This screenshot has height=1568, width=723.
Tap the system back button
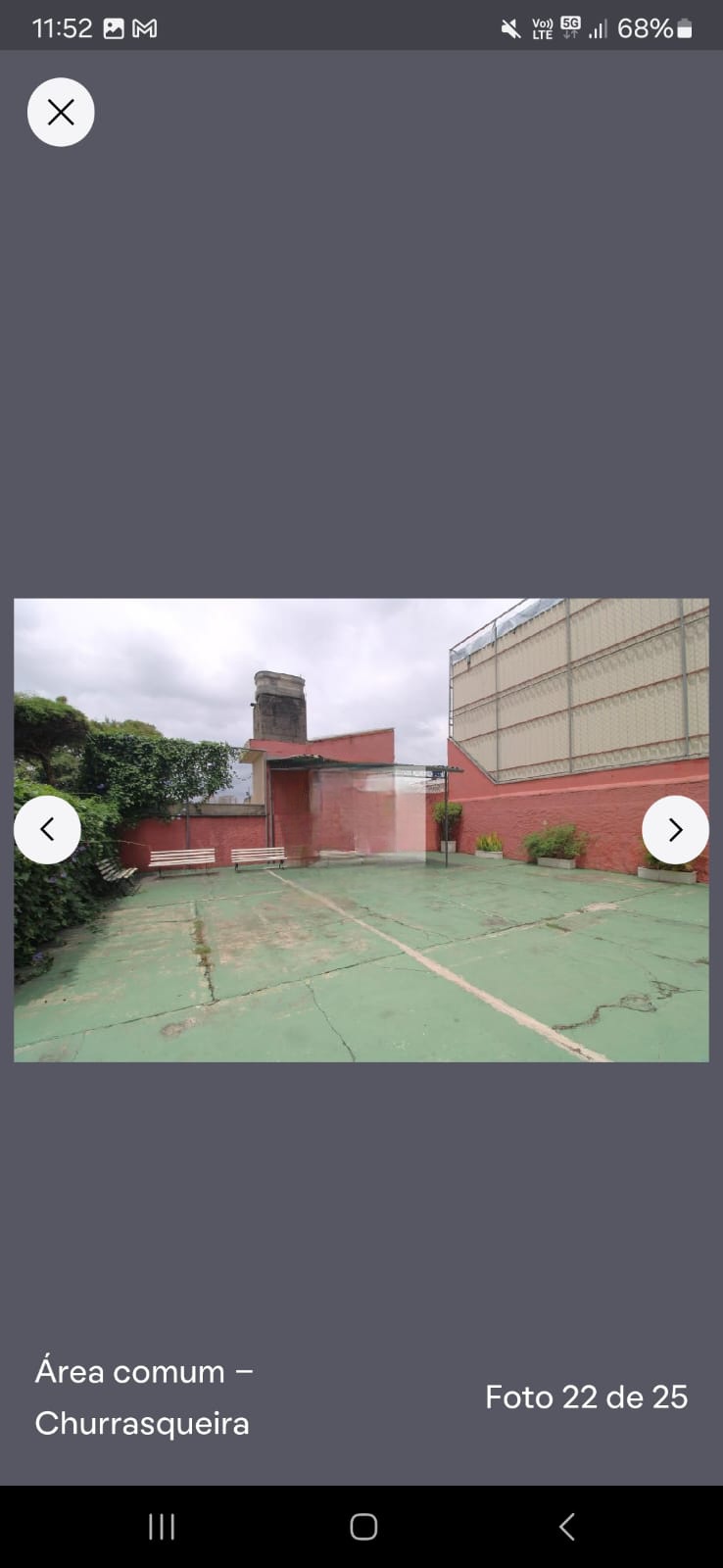pos(566,1526)
